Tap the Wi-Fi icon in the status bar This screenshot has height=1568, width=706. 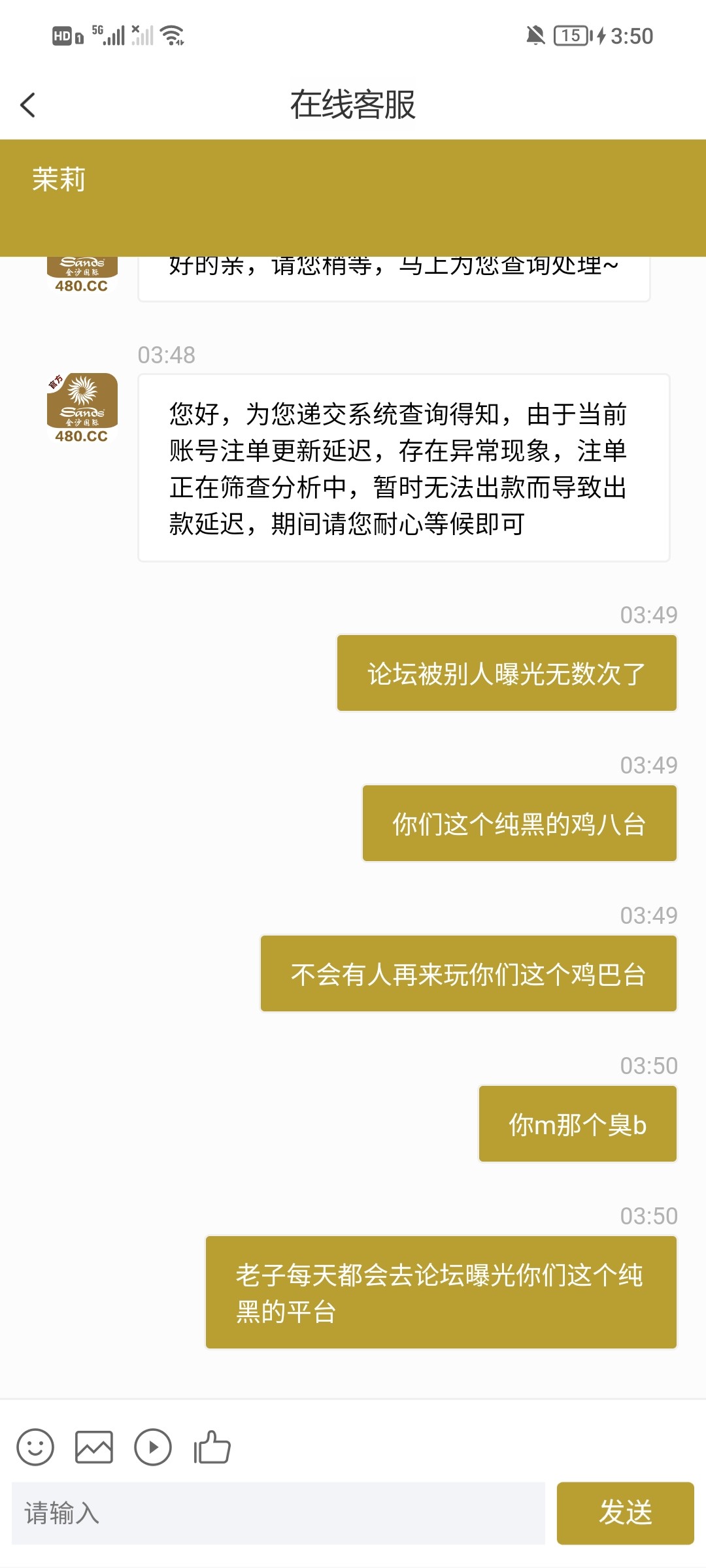click(171, 36)
